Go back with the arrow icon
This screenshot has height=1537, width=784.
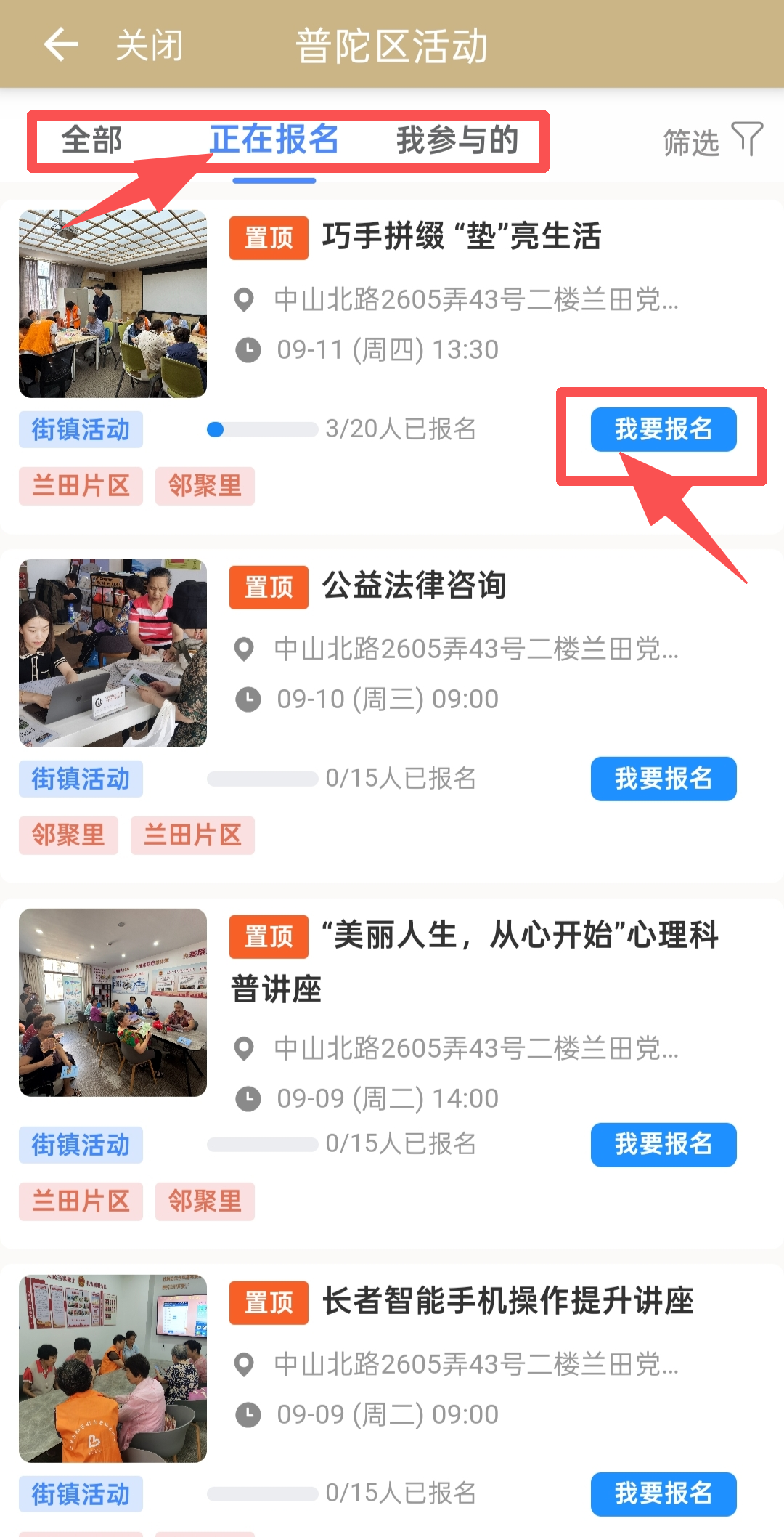pos(61,45)
